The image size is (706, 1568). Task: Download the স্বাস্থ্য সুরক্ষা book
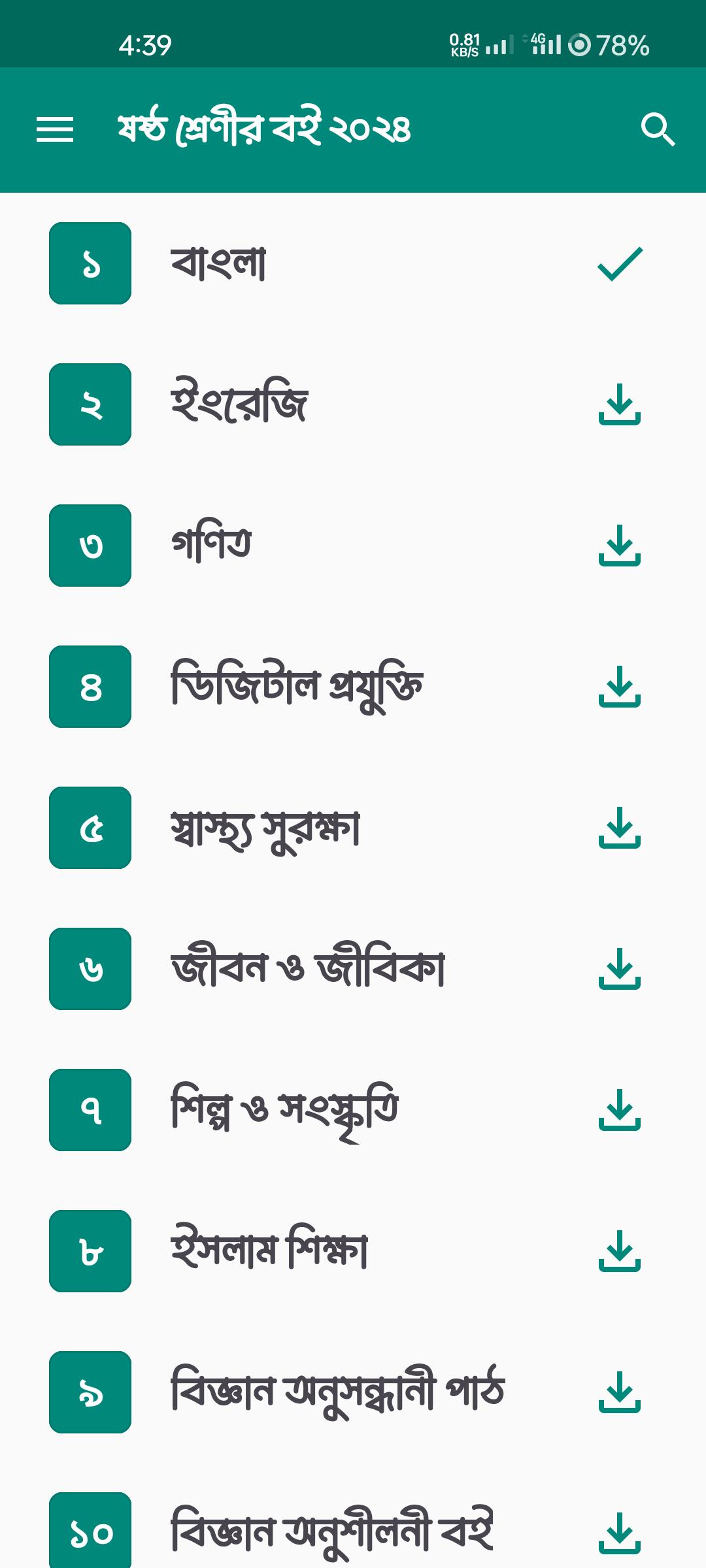click(x=619, y=828)
